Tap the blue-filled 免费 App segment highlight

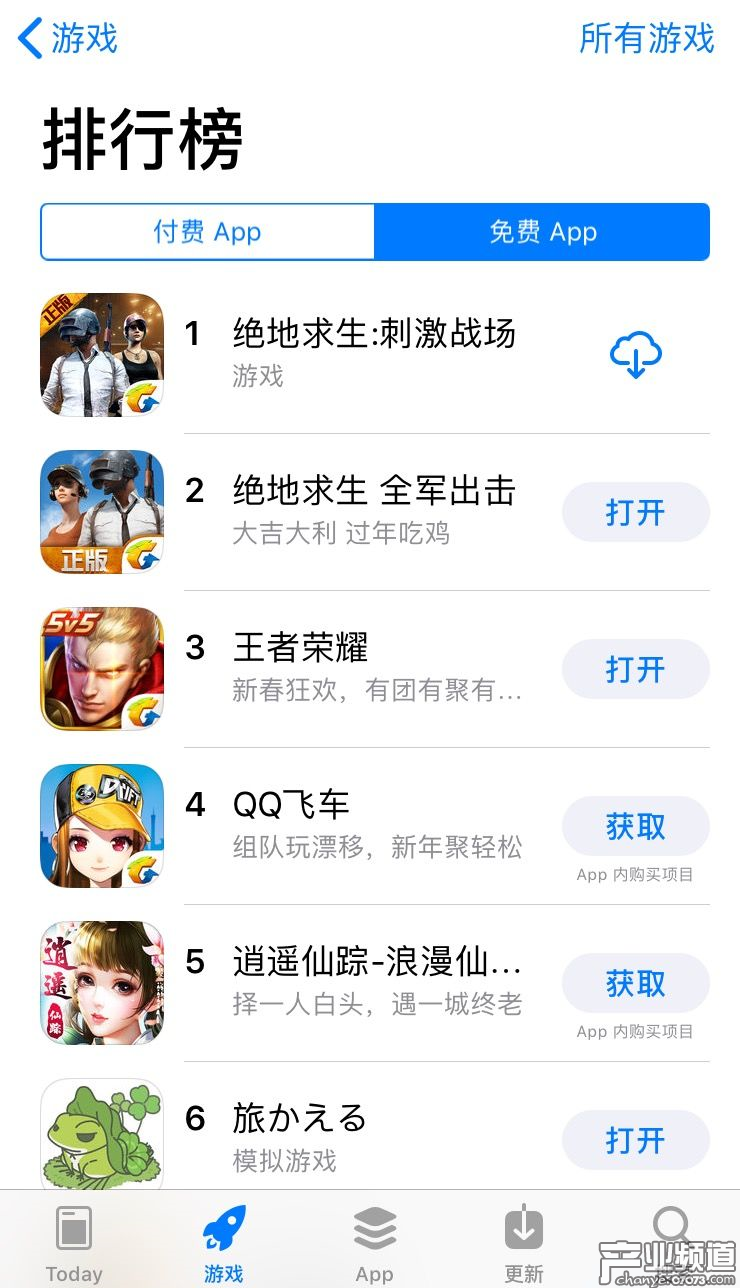tap(542, 232)
